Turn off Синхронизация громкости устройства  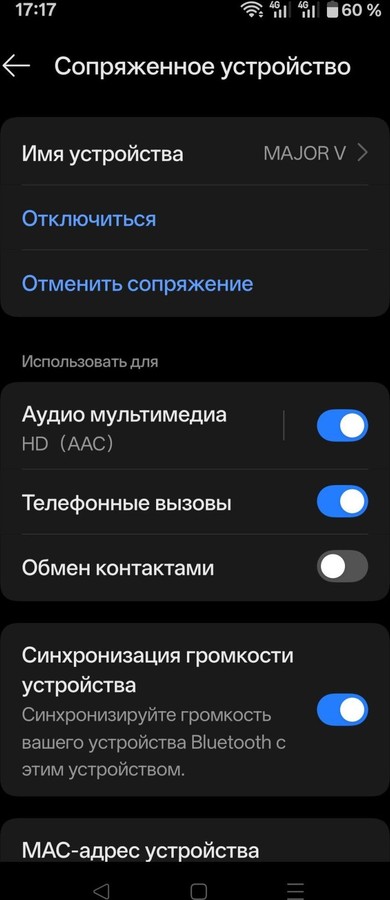[x=342, y=711]
